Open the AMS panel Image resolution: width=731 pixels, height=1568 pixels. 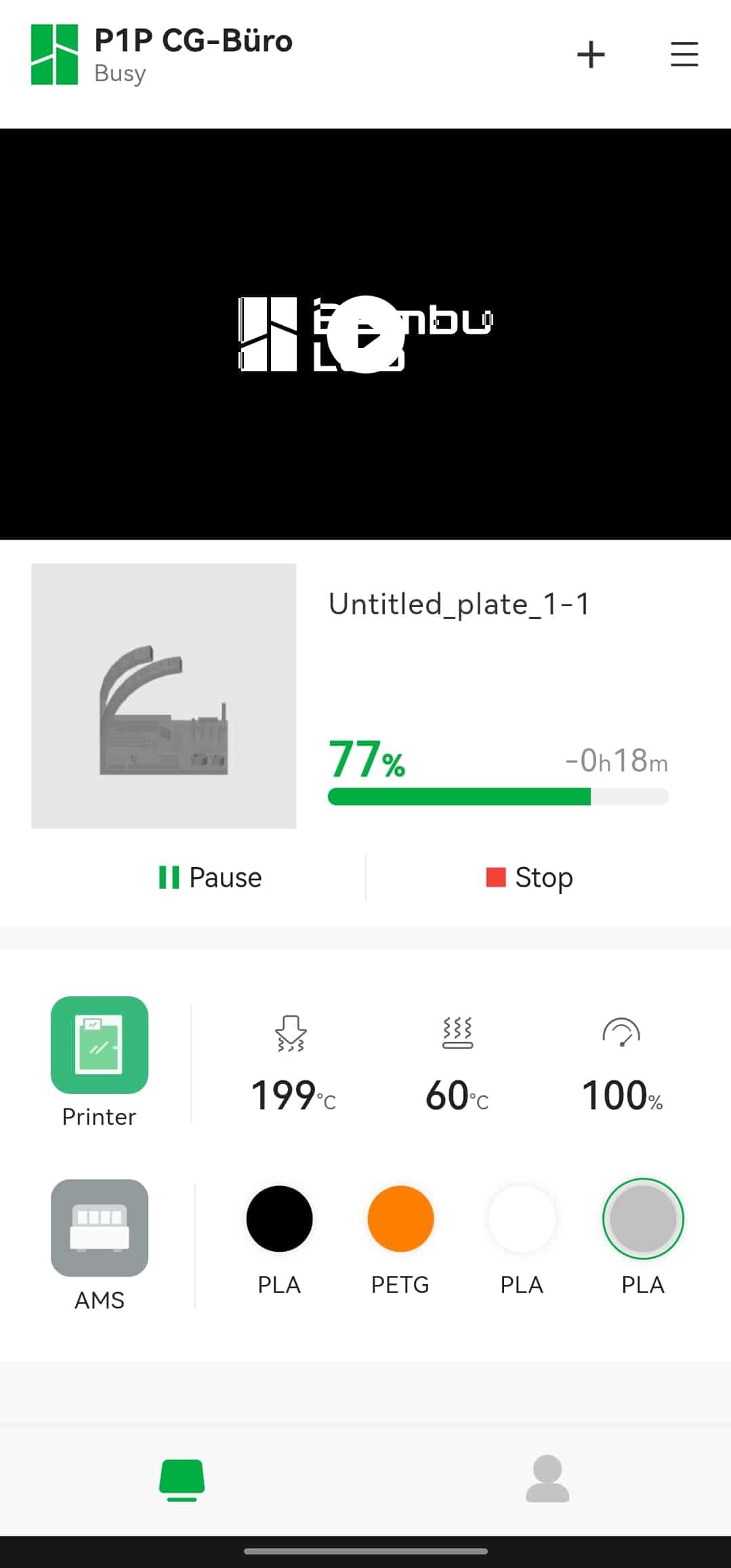pyautogui.click(x=100, y=1245)
